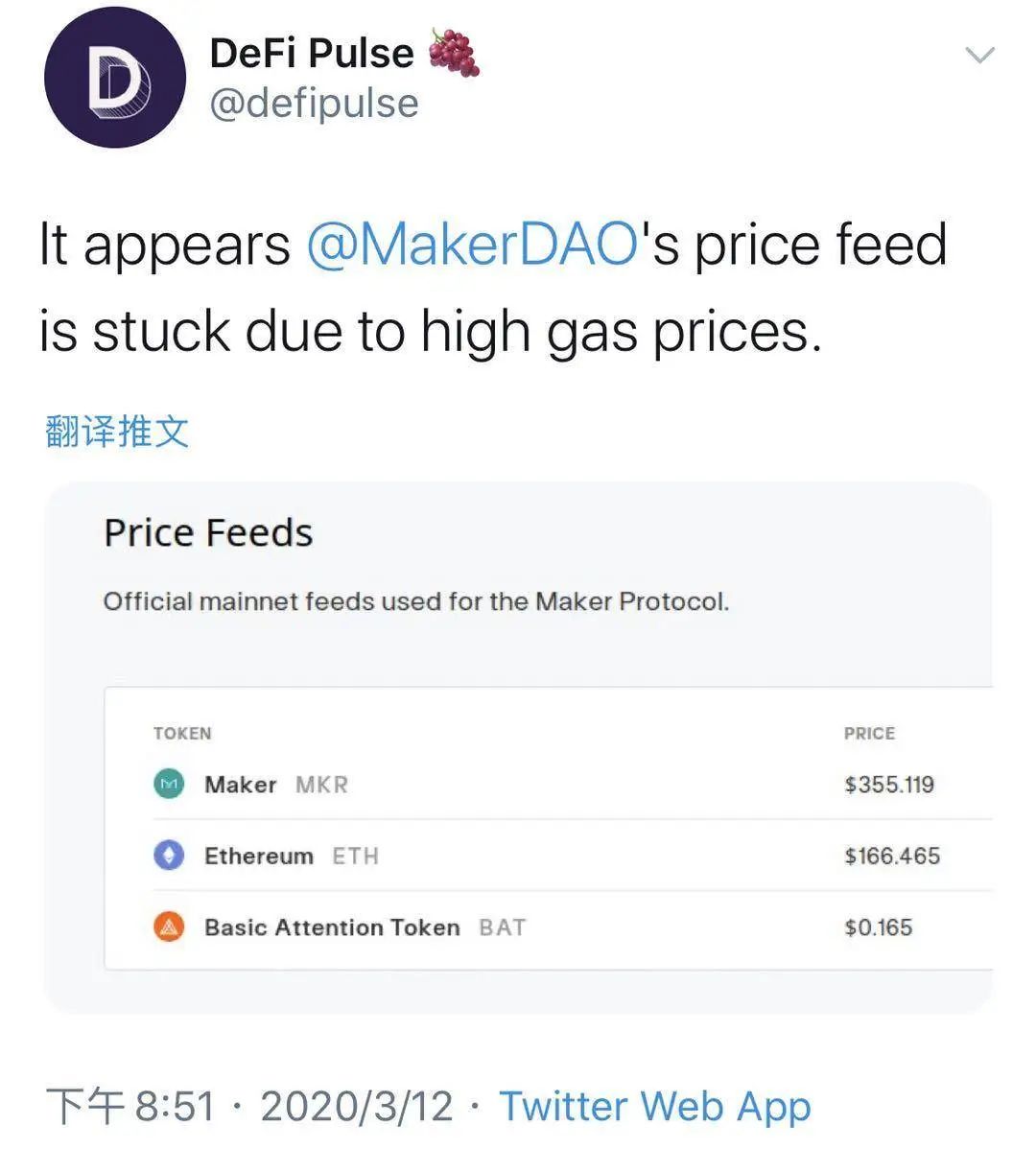1036x1149 pixels.
Task: View the DeFi Pulse account name
Action: pyautogui.click(x=311, y=53)
